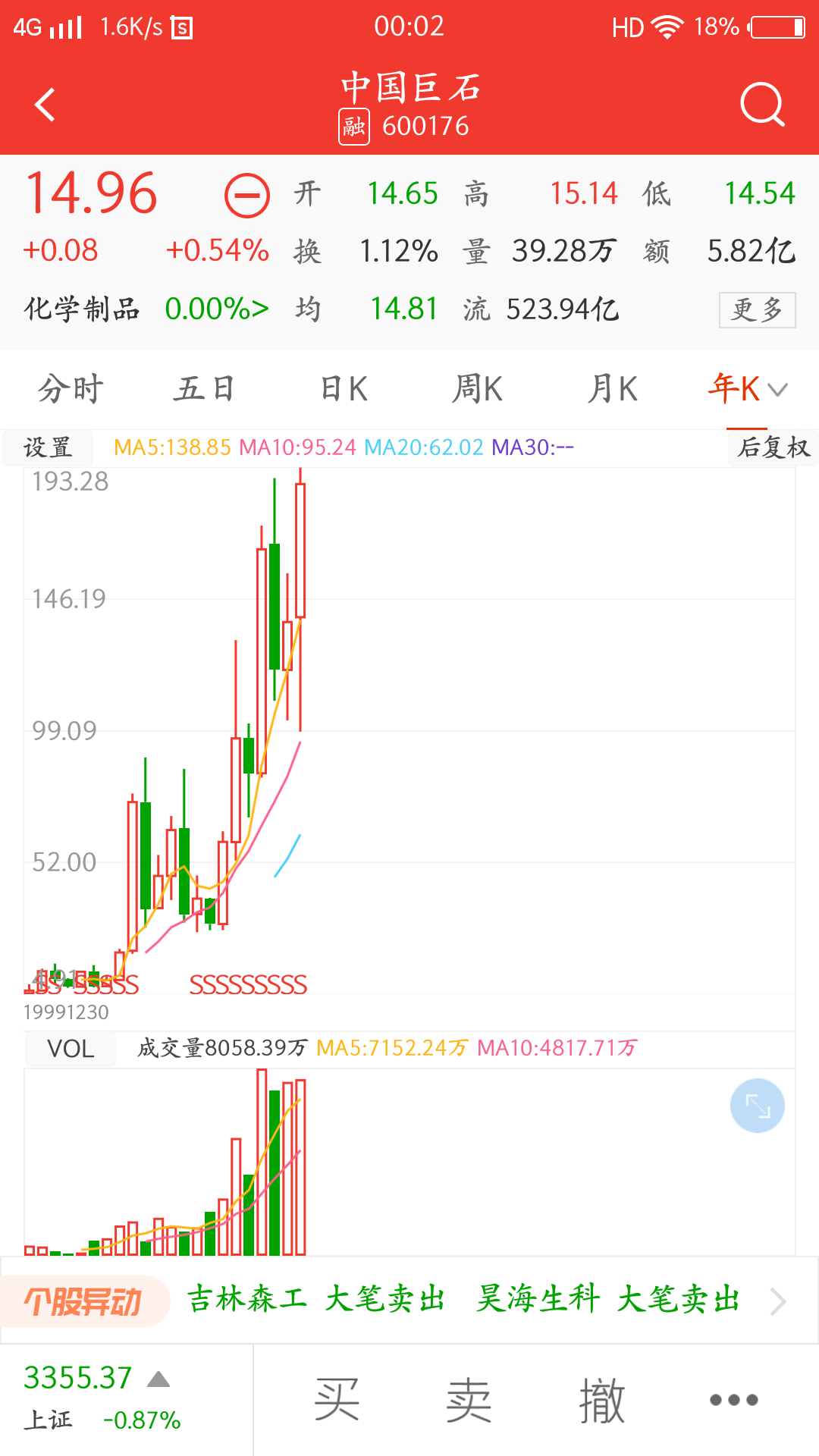Tap 撤 to cancel an order
The image size is (819, 1456).
click(x=601, y=1400)
